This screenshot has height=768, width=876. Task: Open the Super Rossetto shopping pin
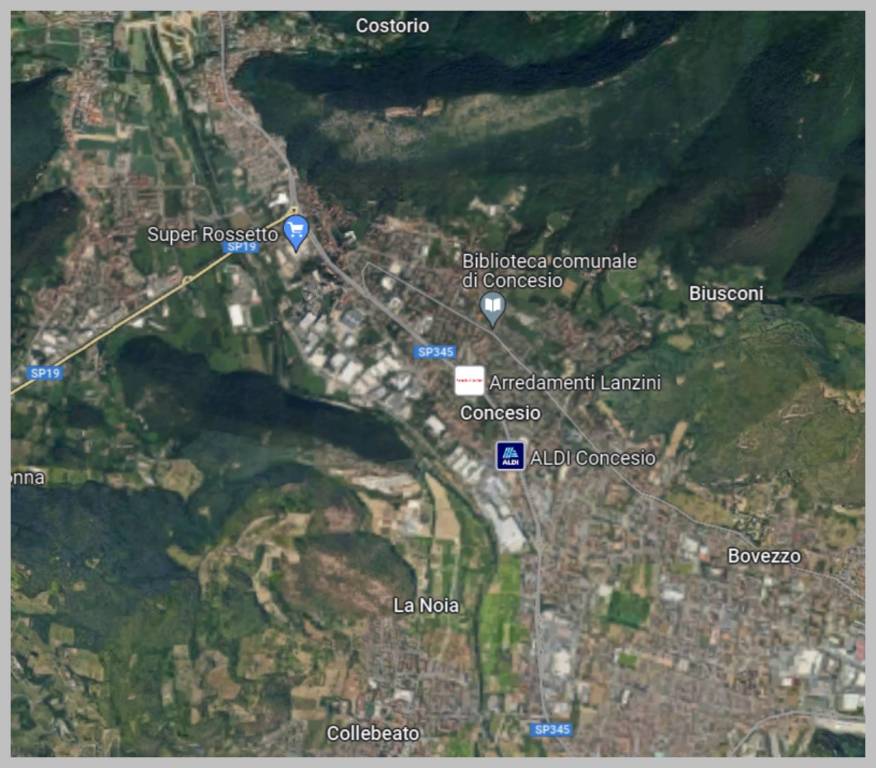click(295, 232)
